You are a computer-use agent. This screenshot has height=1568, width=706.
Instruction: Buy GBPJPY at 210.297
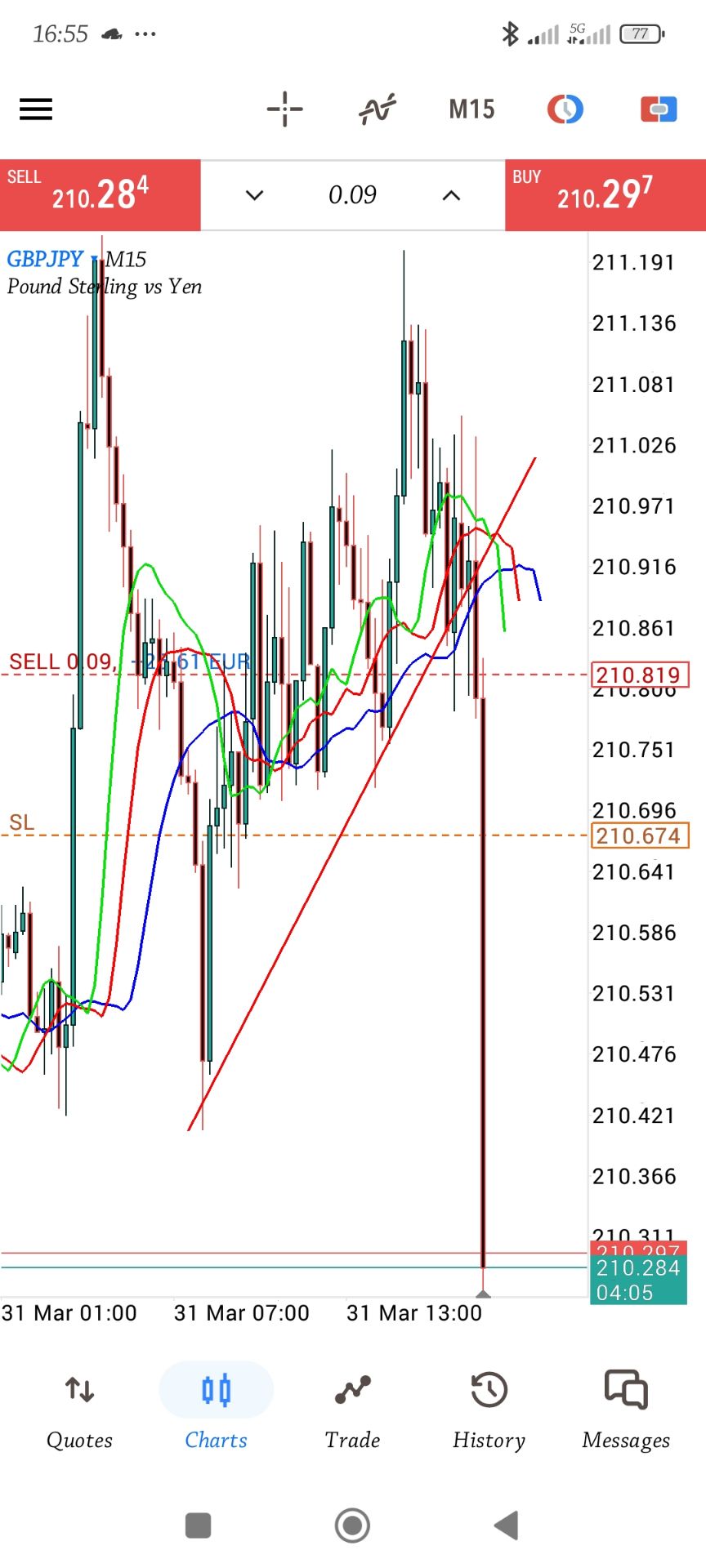605,194
